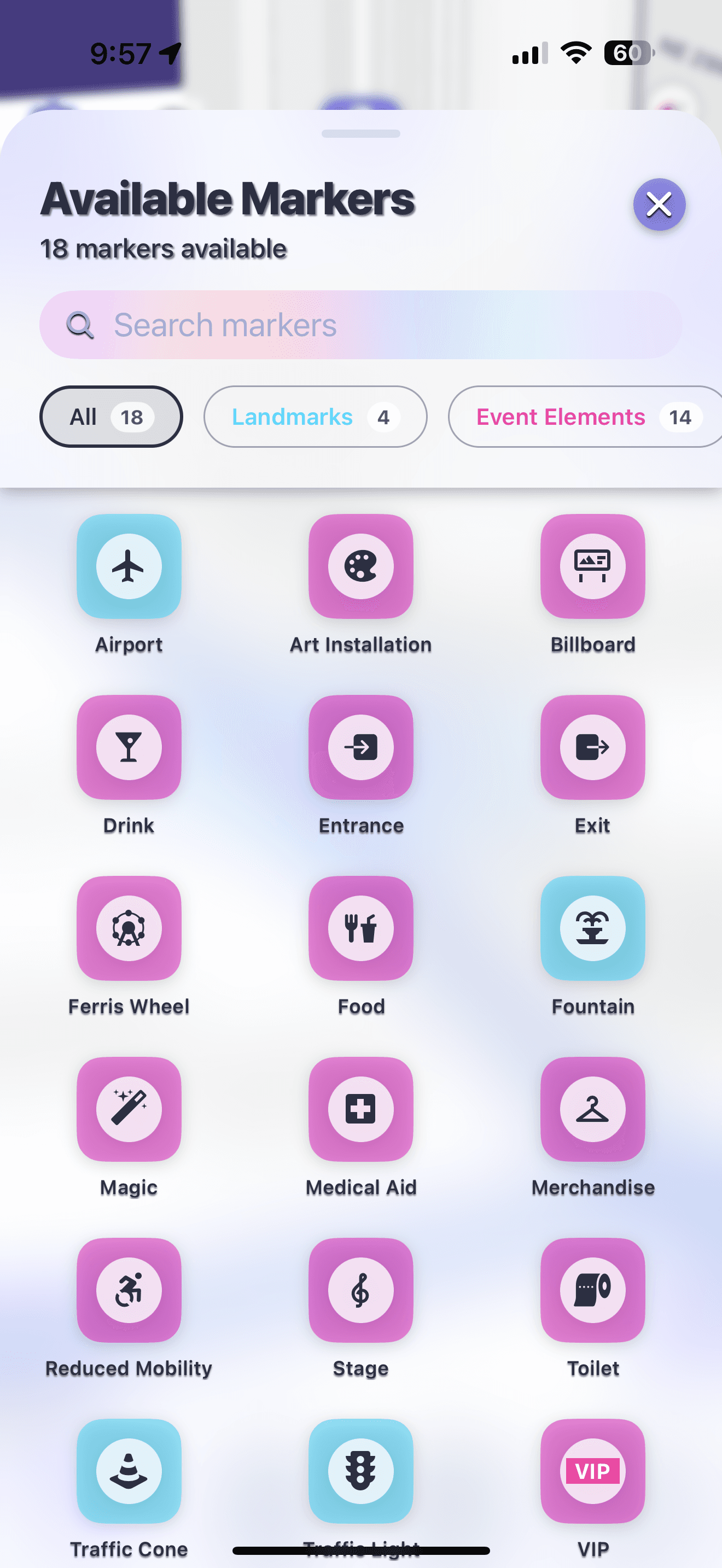
Task: Tap the Reduced Mobility marker
Action: (129, 1290)
